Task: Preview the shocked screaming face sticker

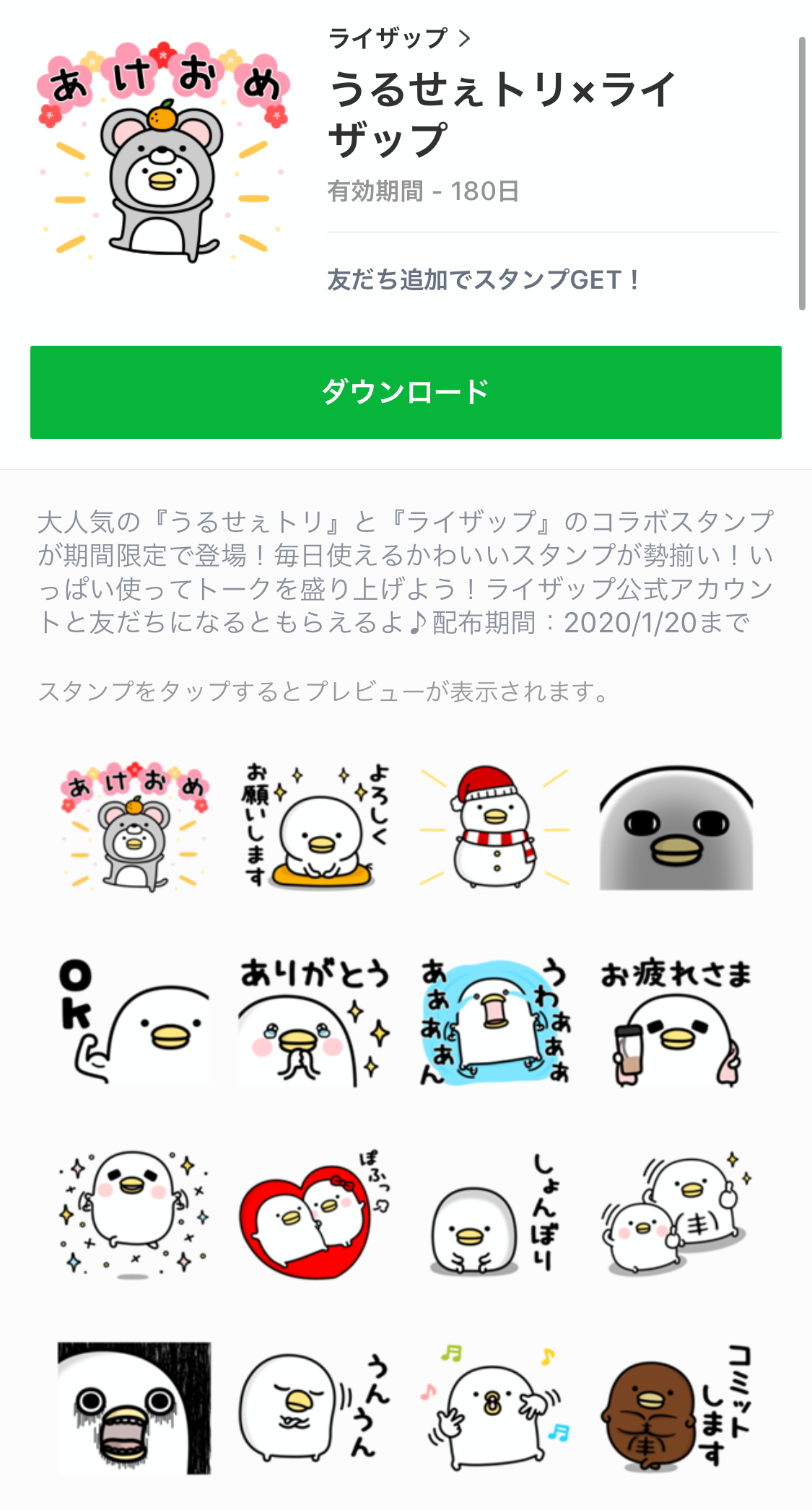Action: pyautogui.click(x=134, y=1408)
